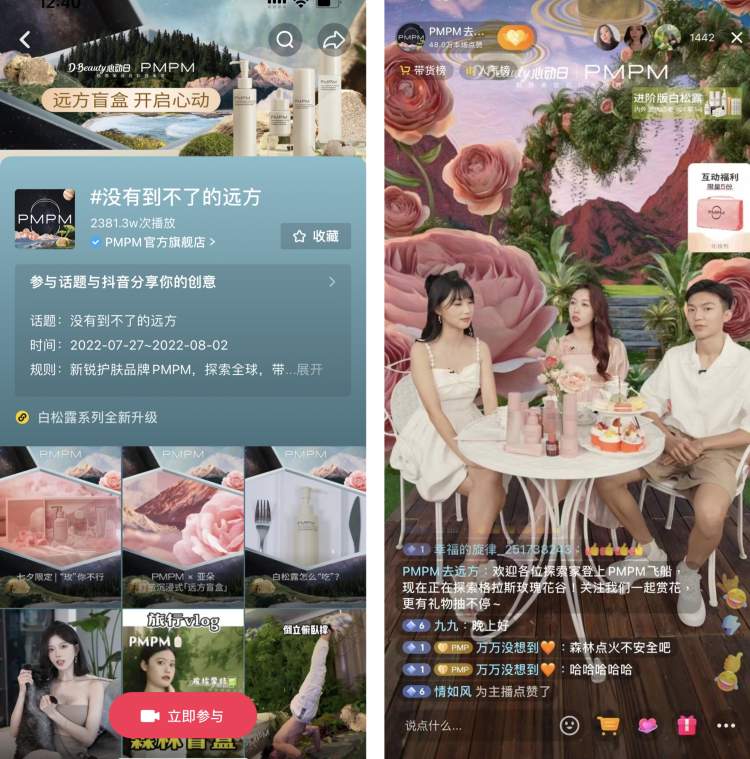
Task: Follow the PMPM live host
Action: click(x=516, y=38)
